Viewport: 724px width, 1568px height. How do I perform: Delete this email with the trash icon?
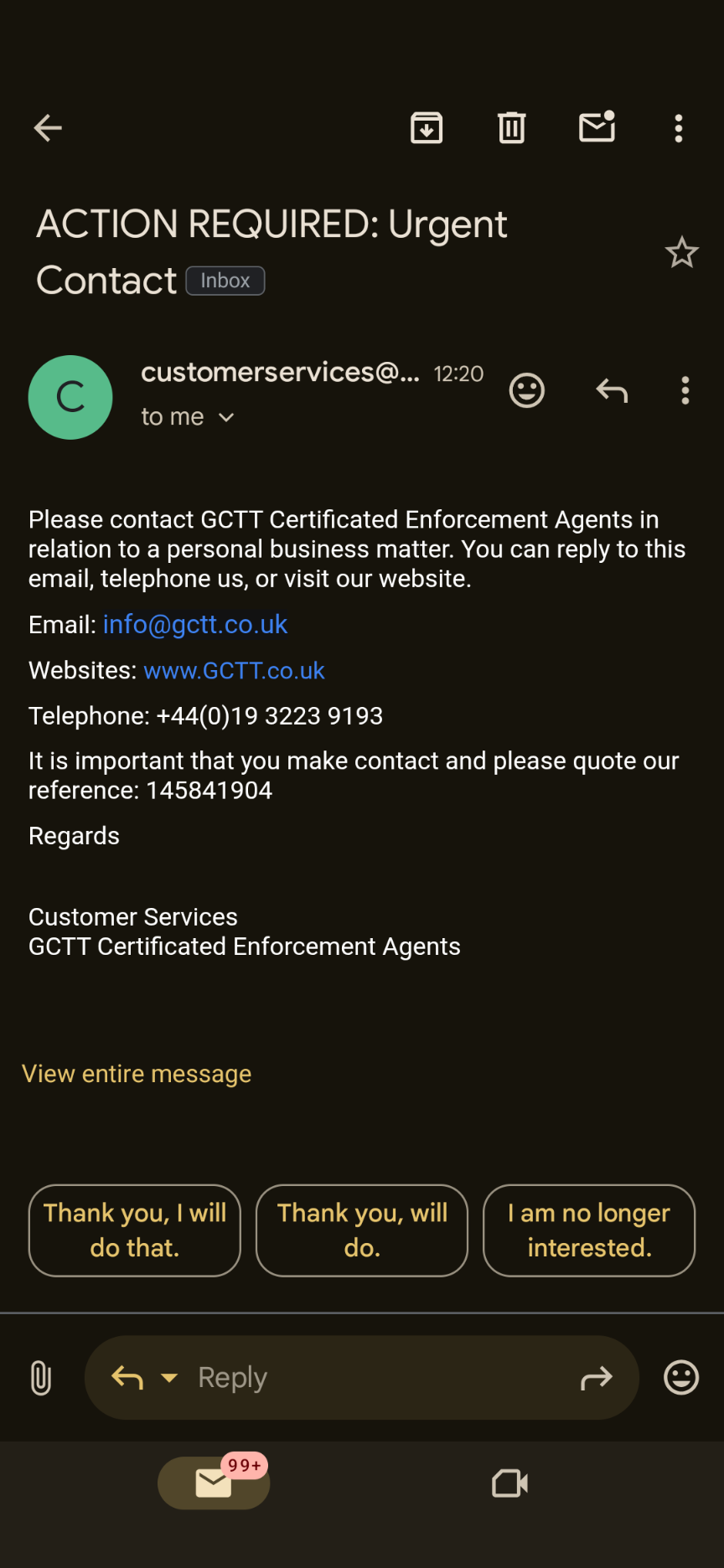point(512,128)
